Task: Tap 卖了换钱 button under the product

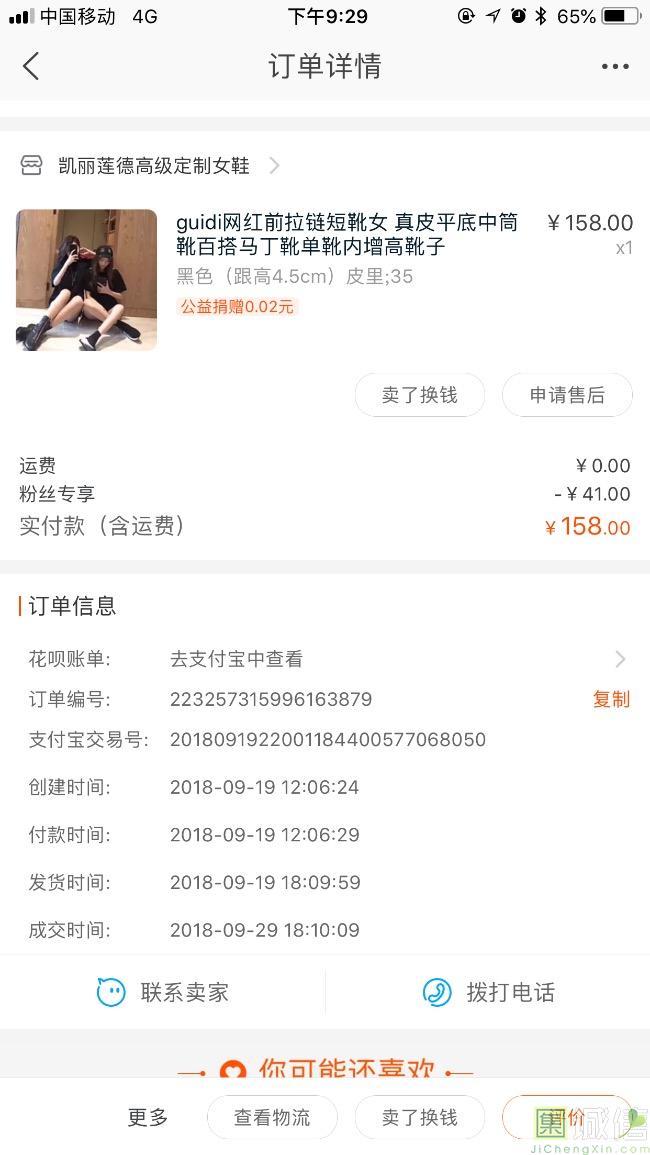Action: pyautogui.click(x=419, y=395)
